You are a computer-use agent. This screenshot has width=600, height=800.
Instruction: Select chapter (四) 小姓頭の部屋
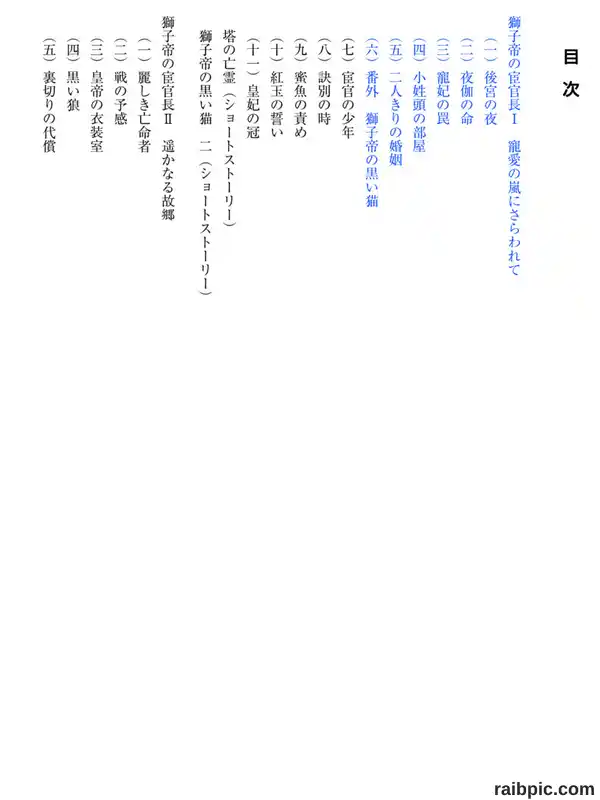click(x=419, y=95)
